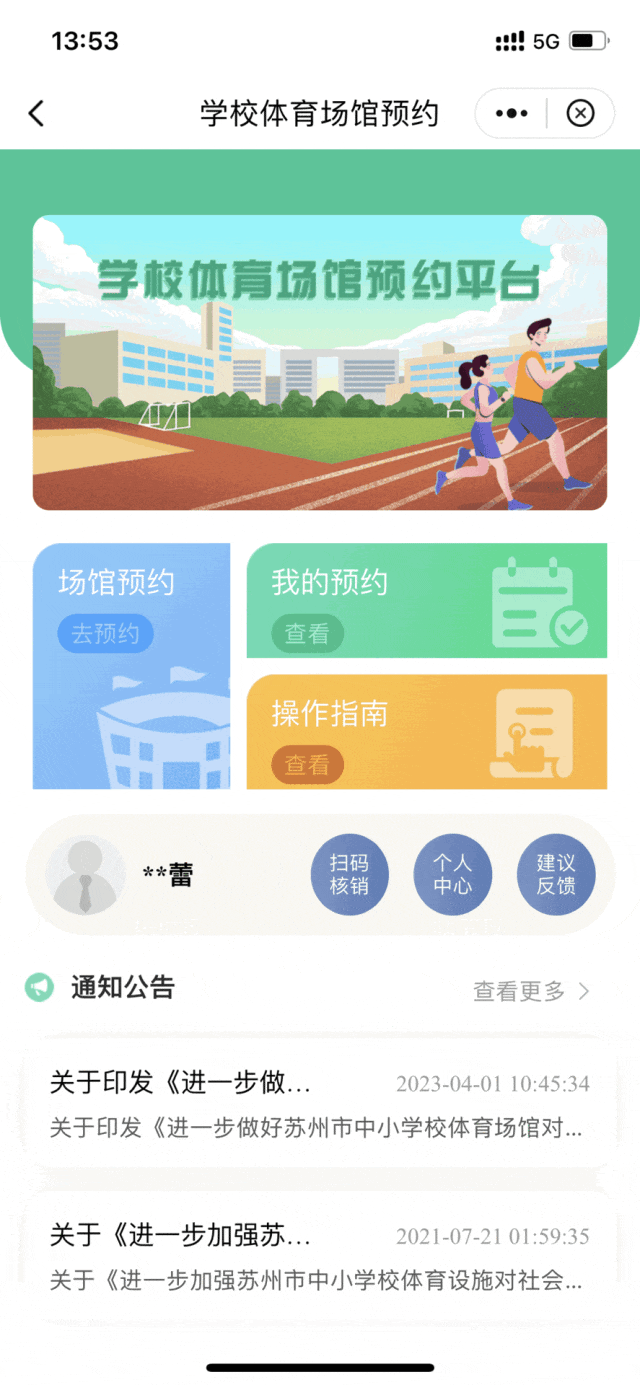
Task: Open the 场馆预约 venue booking card
Action: [x=131, y=665]
